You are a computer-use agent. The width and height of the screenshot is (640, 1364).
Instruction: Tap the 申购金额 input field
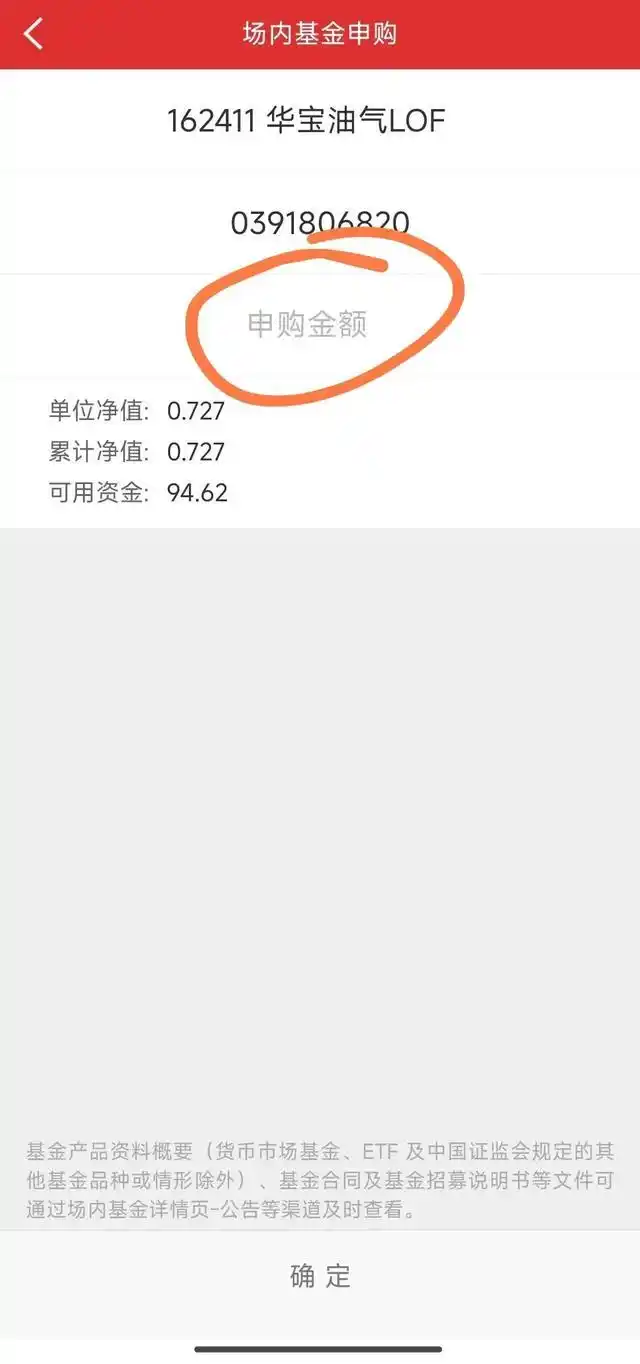tap(320, 324)
